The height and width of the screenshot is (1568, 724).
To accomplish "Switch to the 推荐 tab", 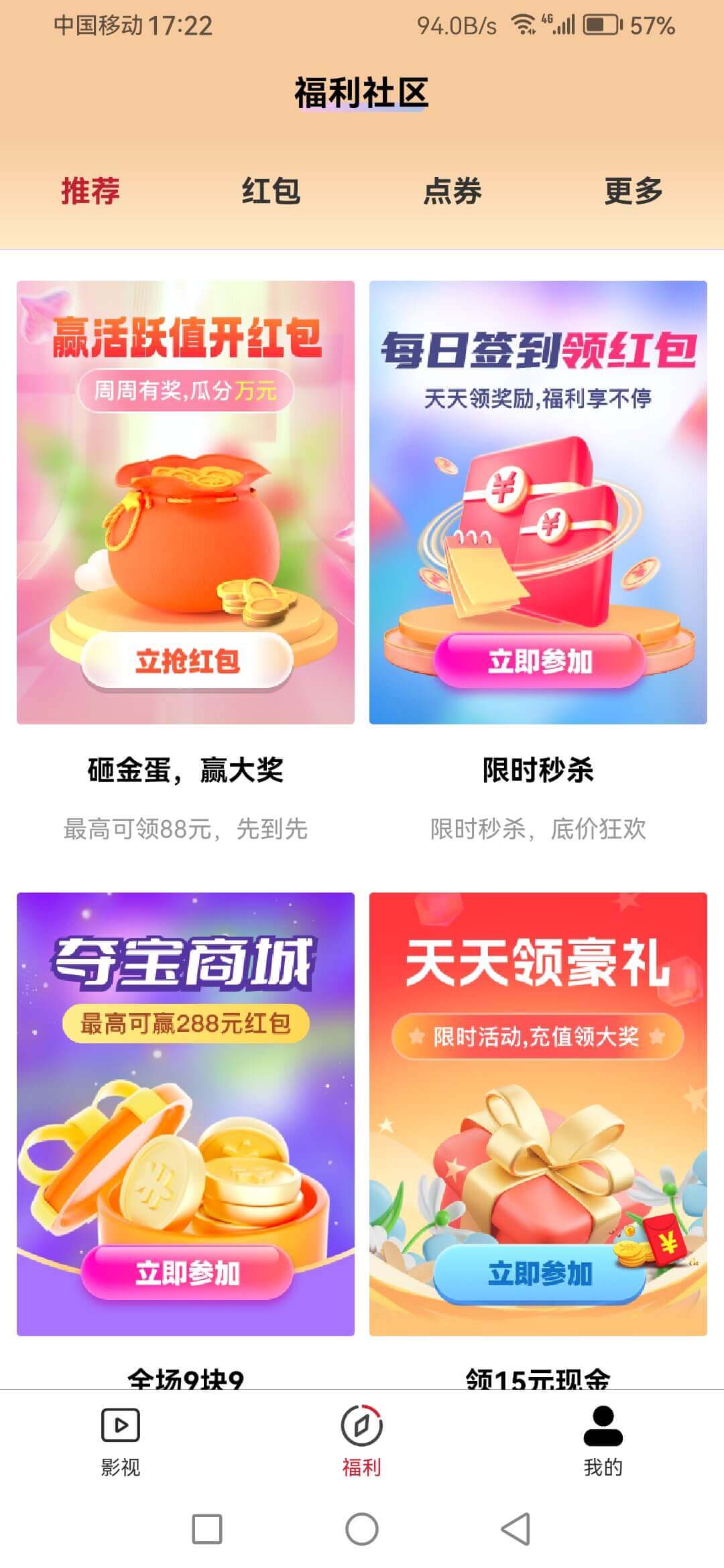I will click(x=90, y=191).
